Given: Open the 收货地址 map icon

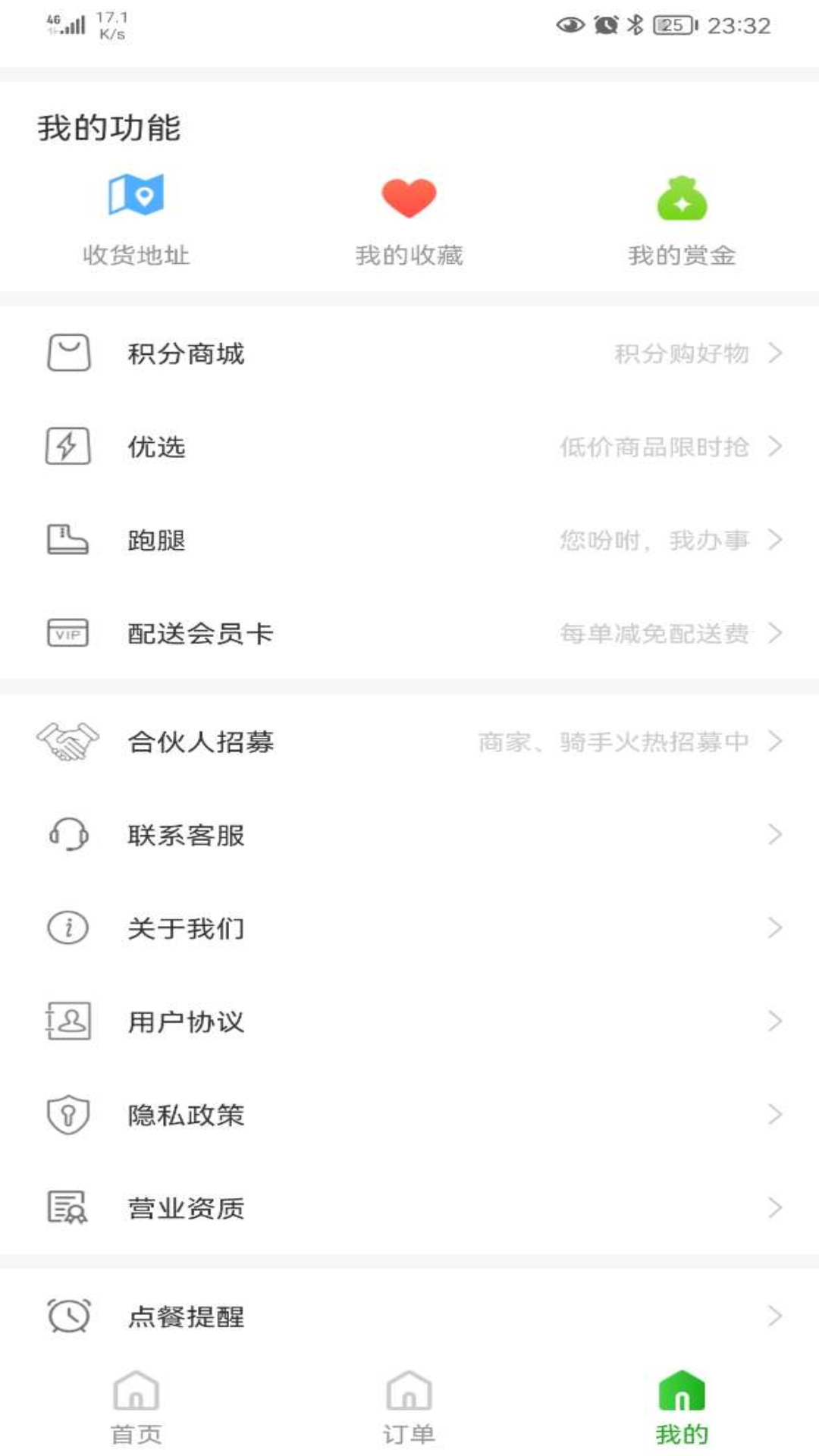Looking at the screenshot, I should [x=136, y=197].
